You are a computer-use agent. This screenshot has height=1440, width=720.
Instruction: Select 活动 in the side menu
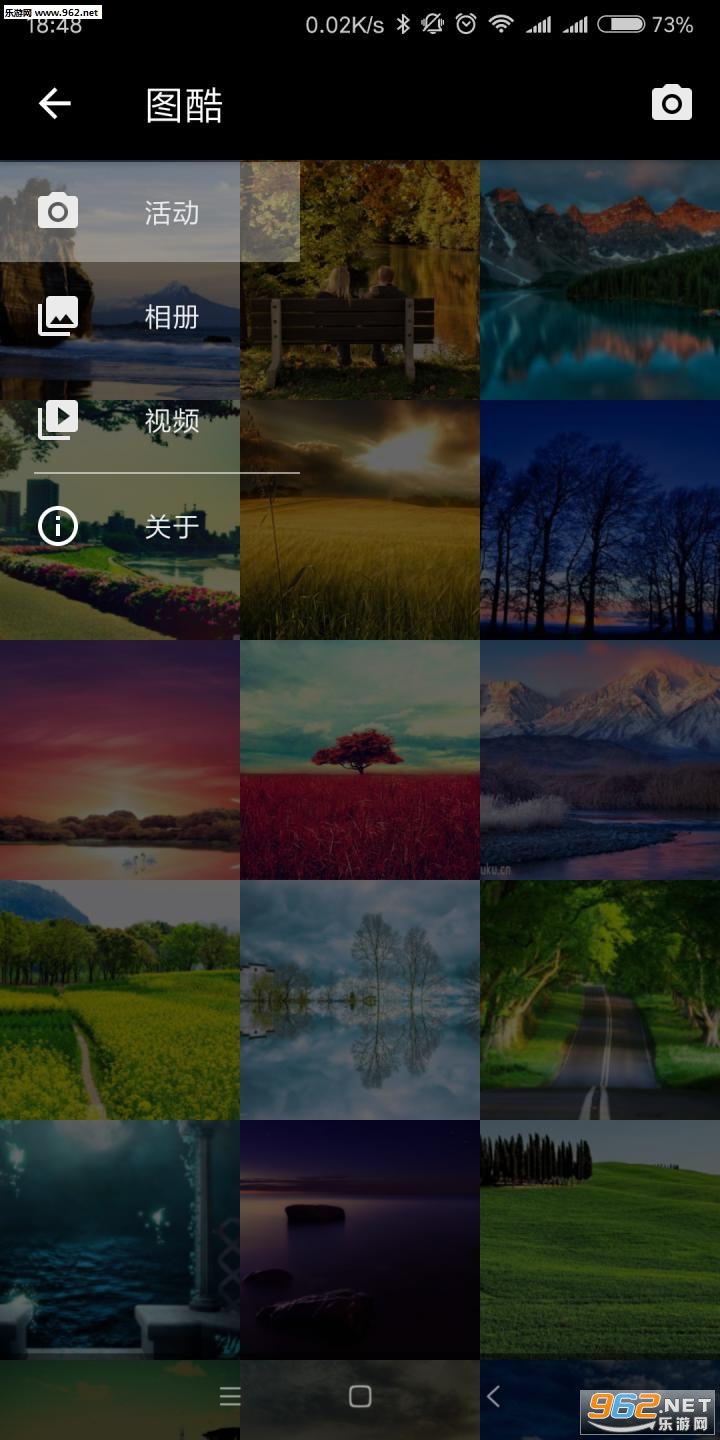[x=150, y=212]
